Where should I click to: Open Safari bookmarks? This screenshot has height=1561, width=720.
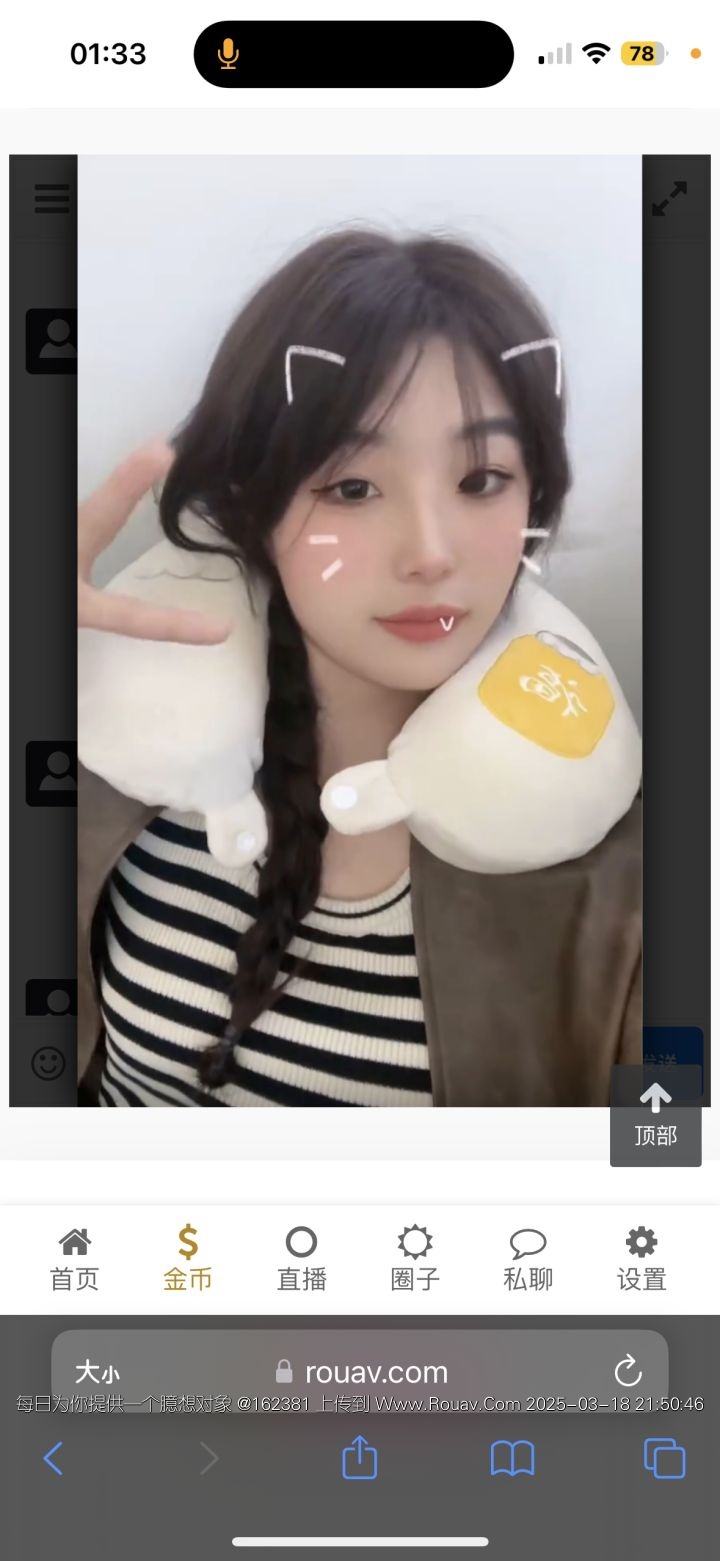pyautogui.click(x=512, y=1459)
